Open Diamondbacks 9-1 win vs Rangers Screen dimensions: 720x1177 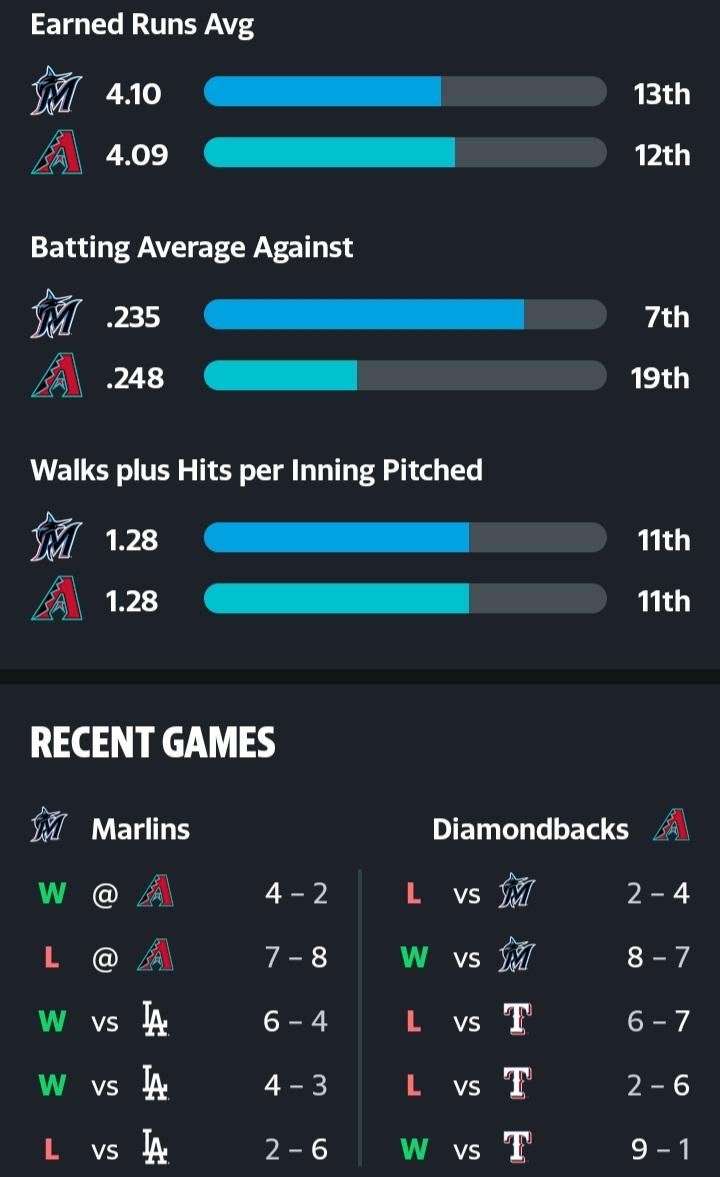545,1148
